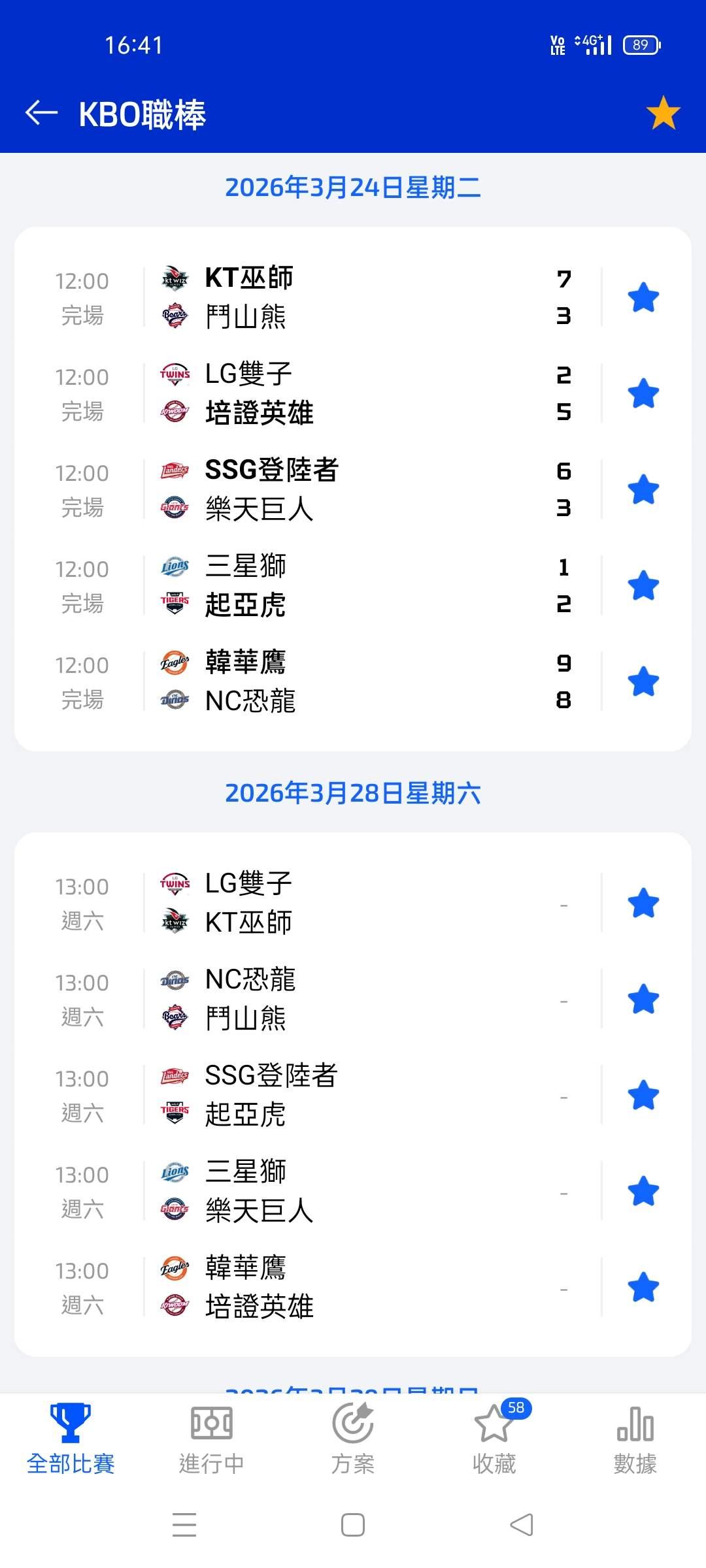Go back using the header arrow
The image size is (706, 1568).
click(42, 113)
